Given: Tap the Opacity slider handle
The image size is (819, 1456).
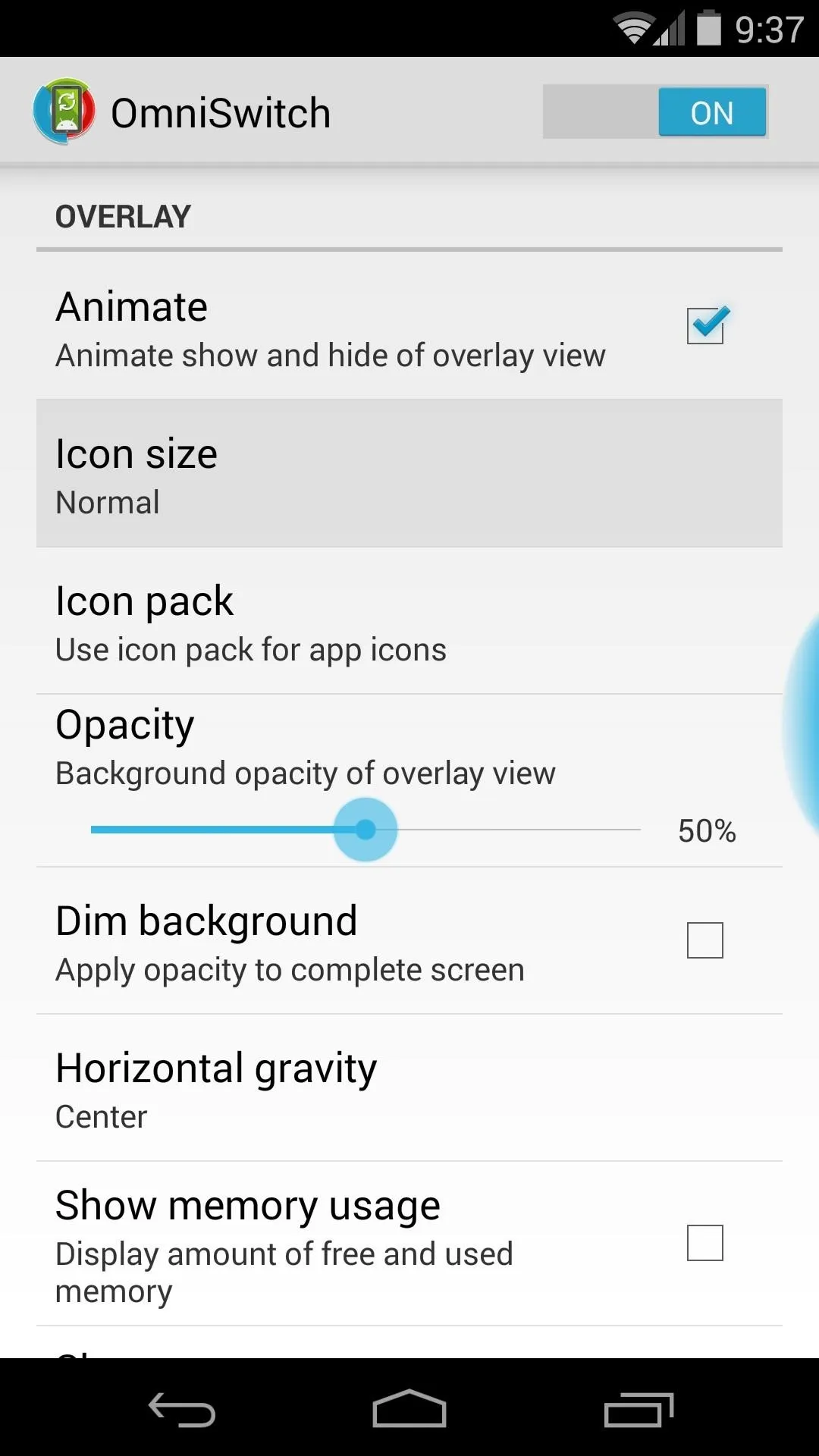Looking at the screenshot, I should [x=366, y=830].
